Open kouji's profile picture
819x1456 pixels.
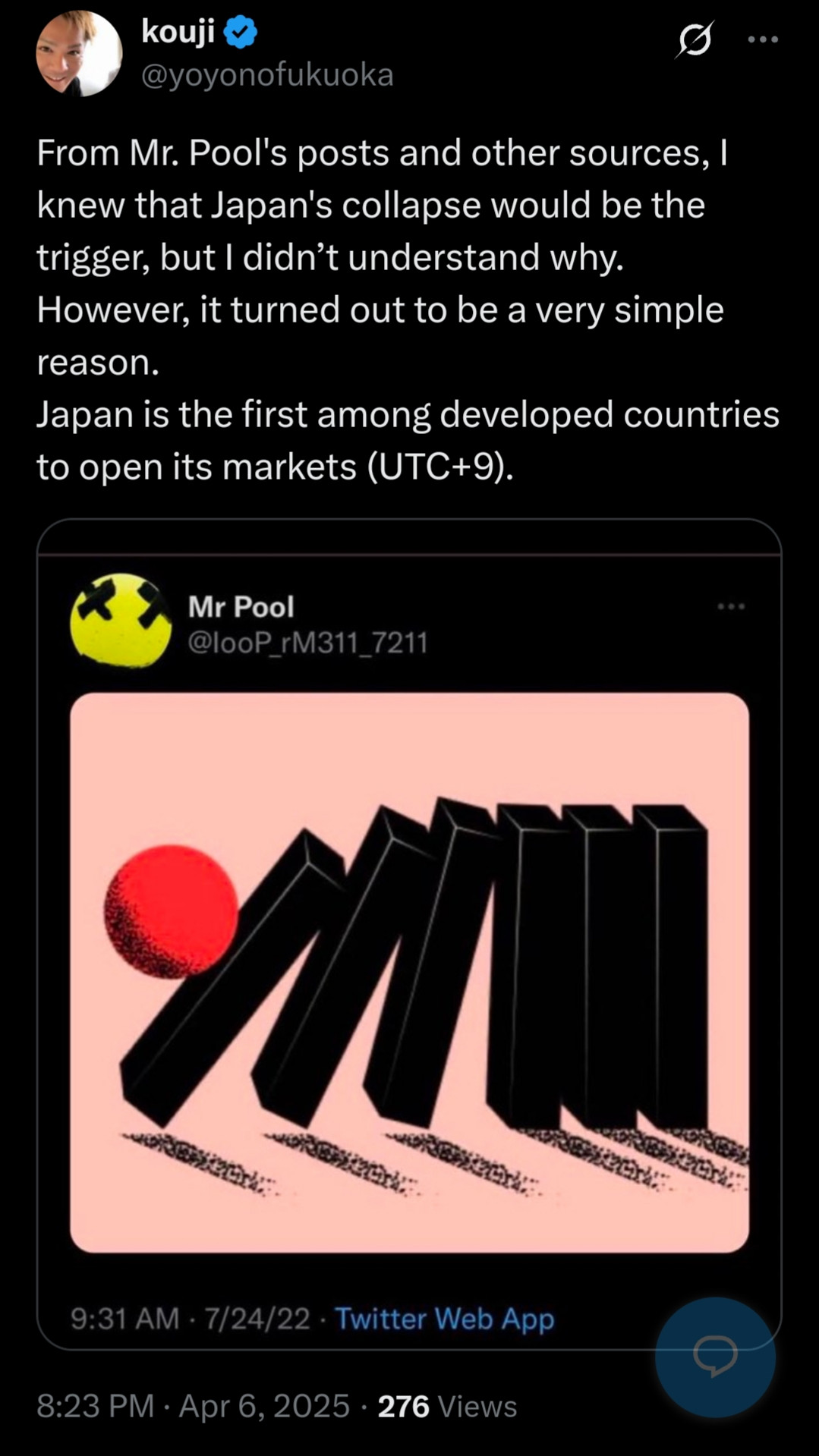click(x=79, y=53)
